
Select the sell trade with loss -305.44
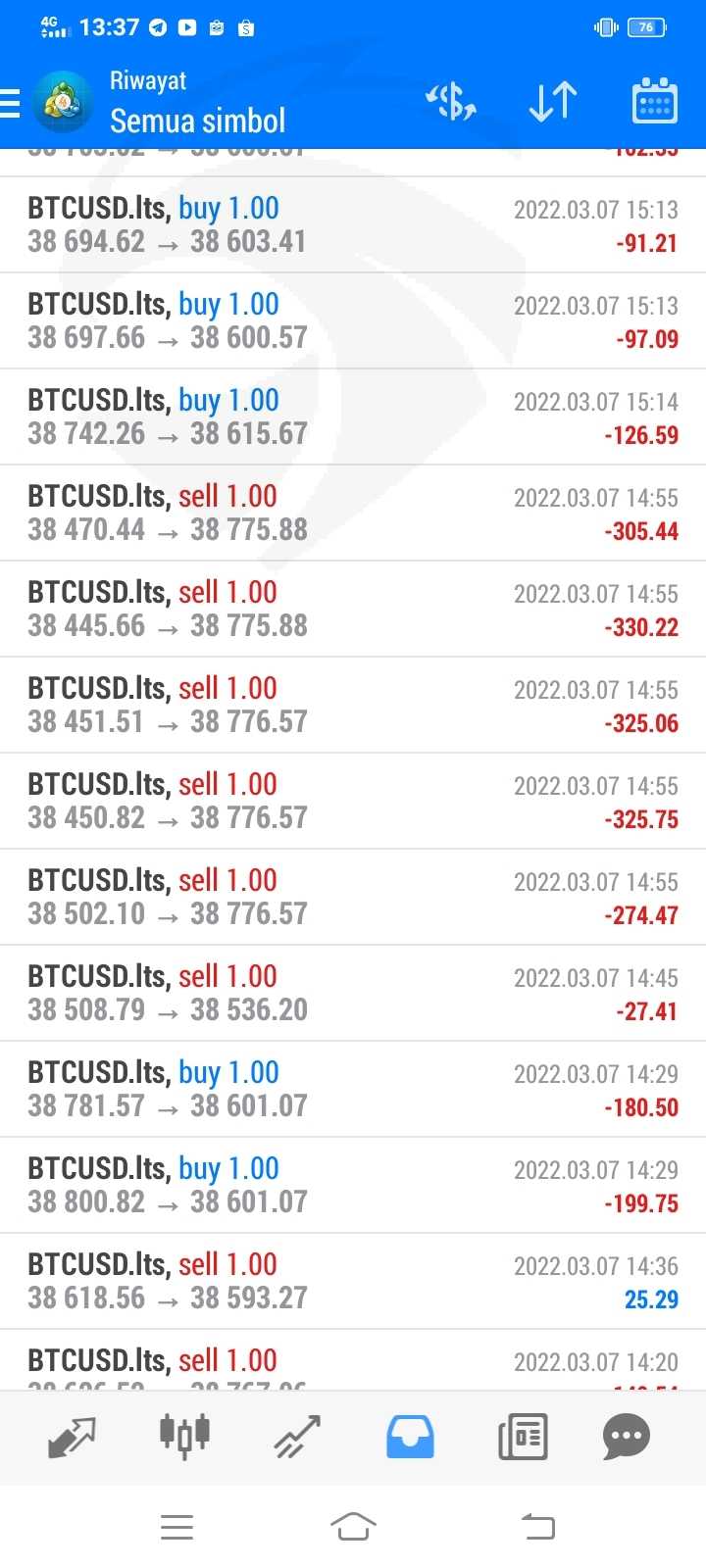pos(353,514)
